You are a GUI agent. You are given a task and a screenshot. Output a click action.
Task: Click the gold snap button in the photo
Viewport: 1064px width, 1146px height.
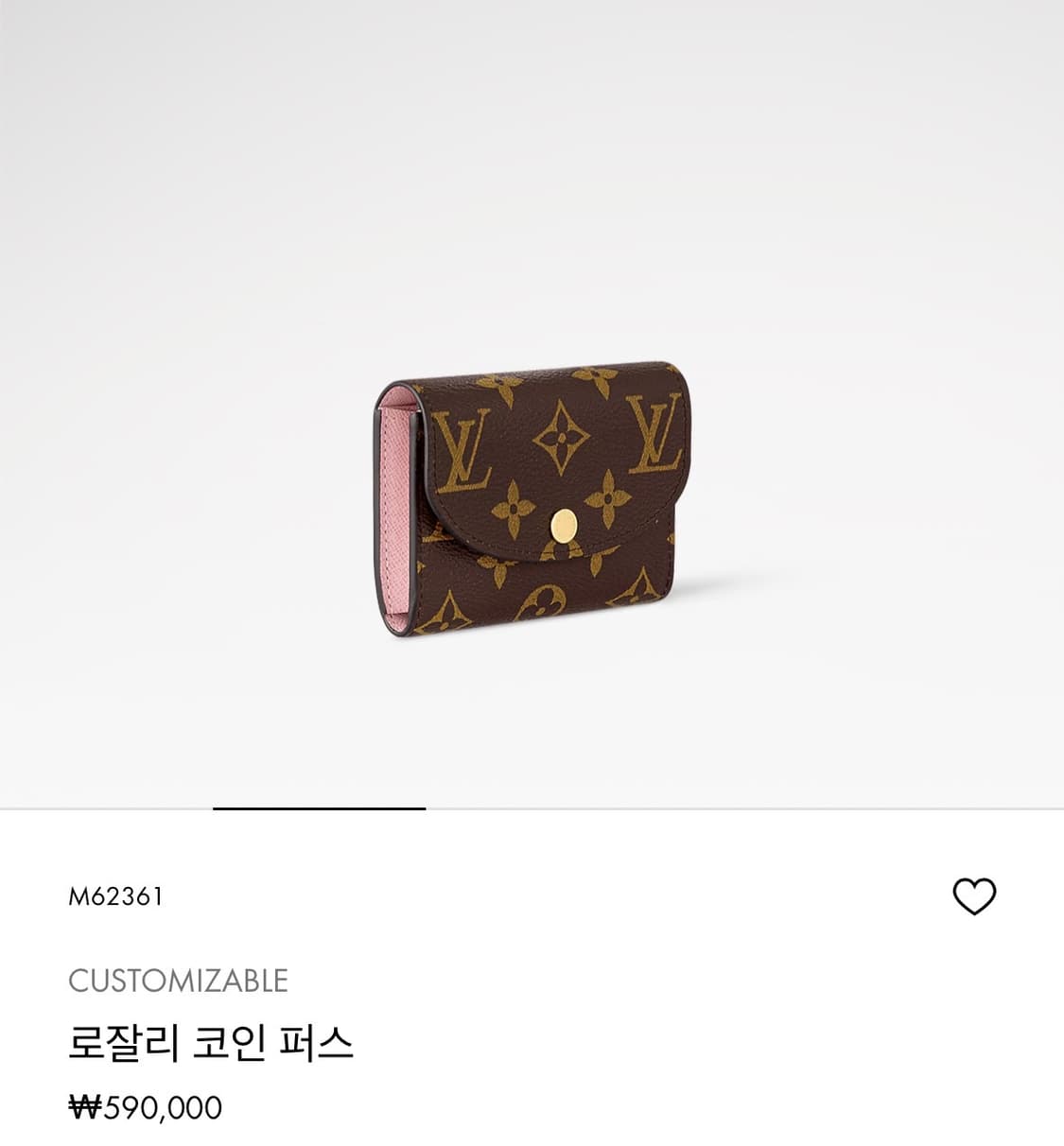pos(566,526)
